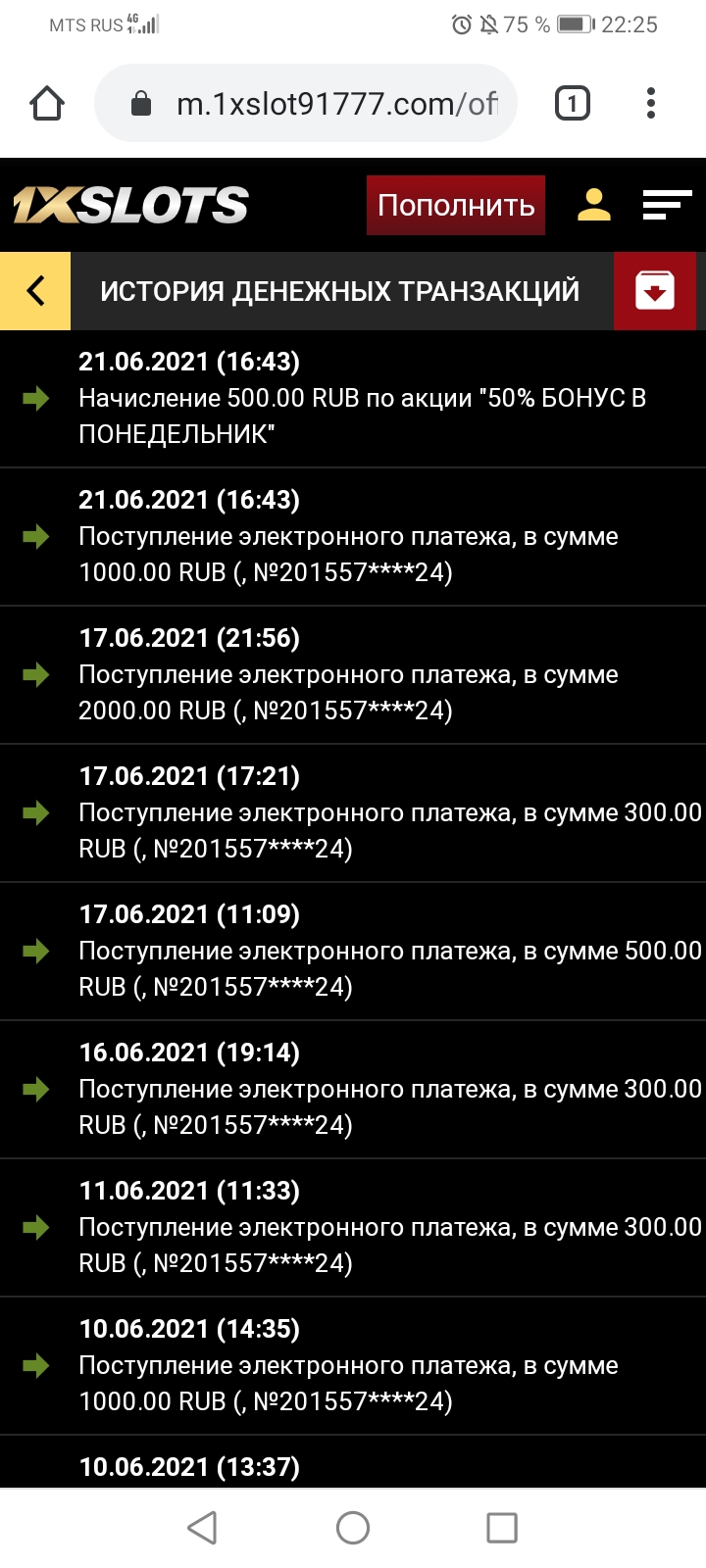Open the browser tab switcher
The image size is (706, 1568).
coord(573,103)
